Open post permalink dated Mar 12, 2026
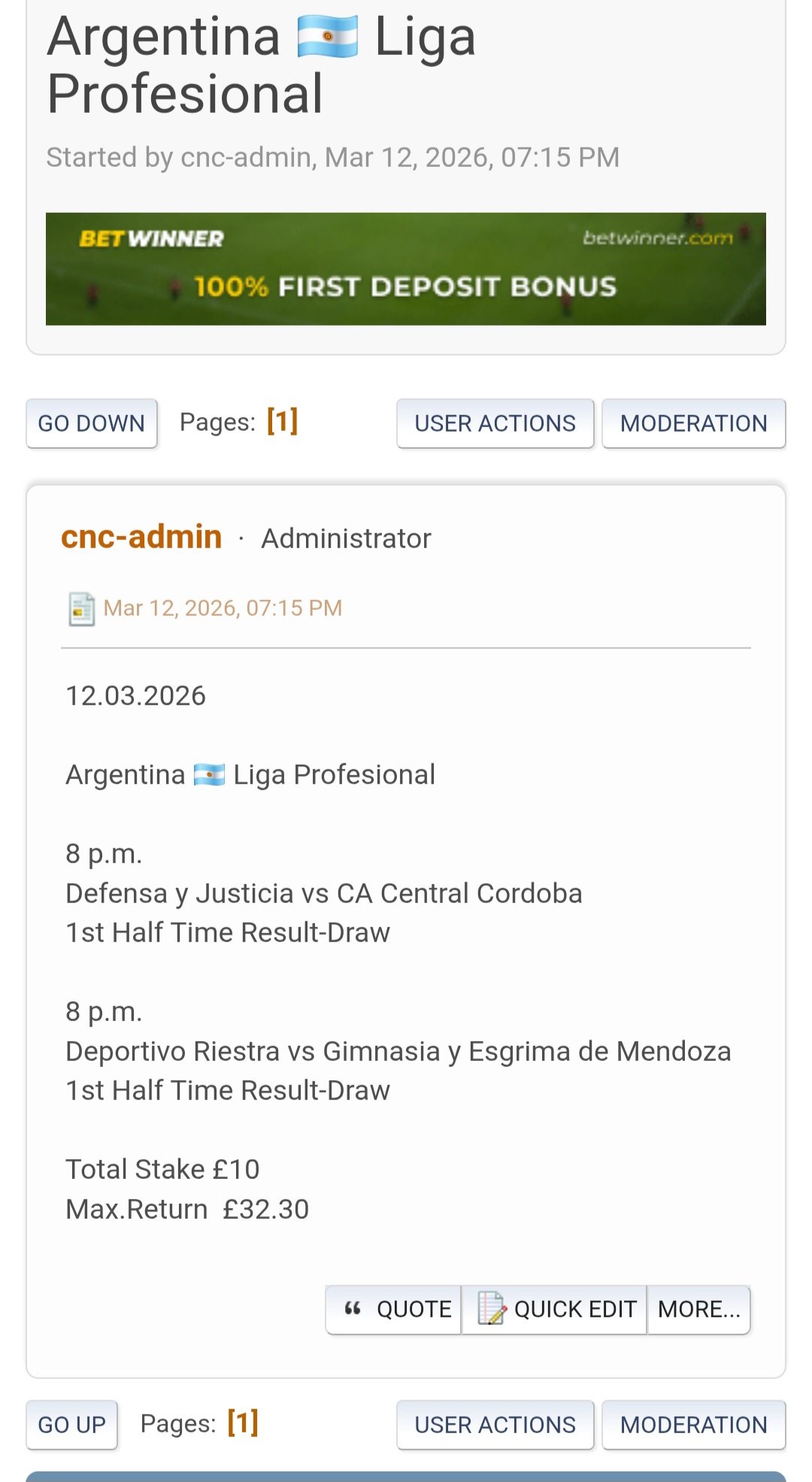The image size is (812, 1482). [x=223, y=608]
